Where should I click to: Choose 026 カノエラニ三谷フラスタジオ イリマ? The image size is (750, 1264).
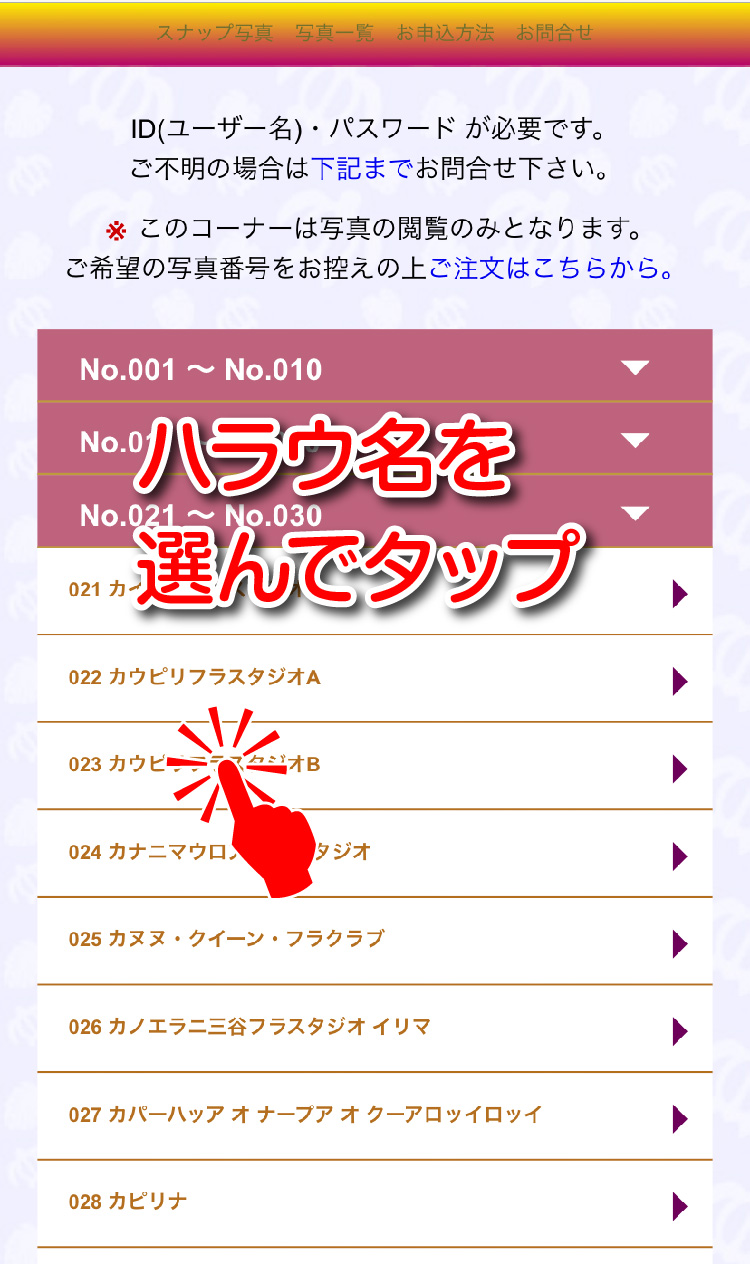(x=374, y=1027)
